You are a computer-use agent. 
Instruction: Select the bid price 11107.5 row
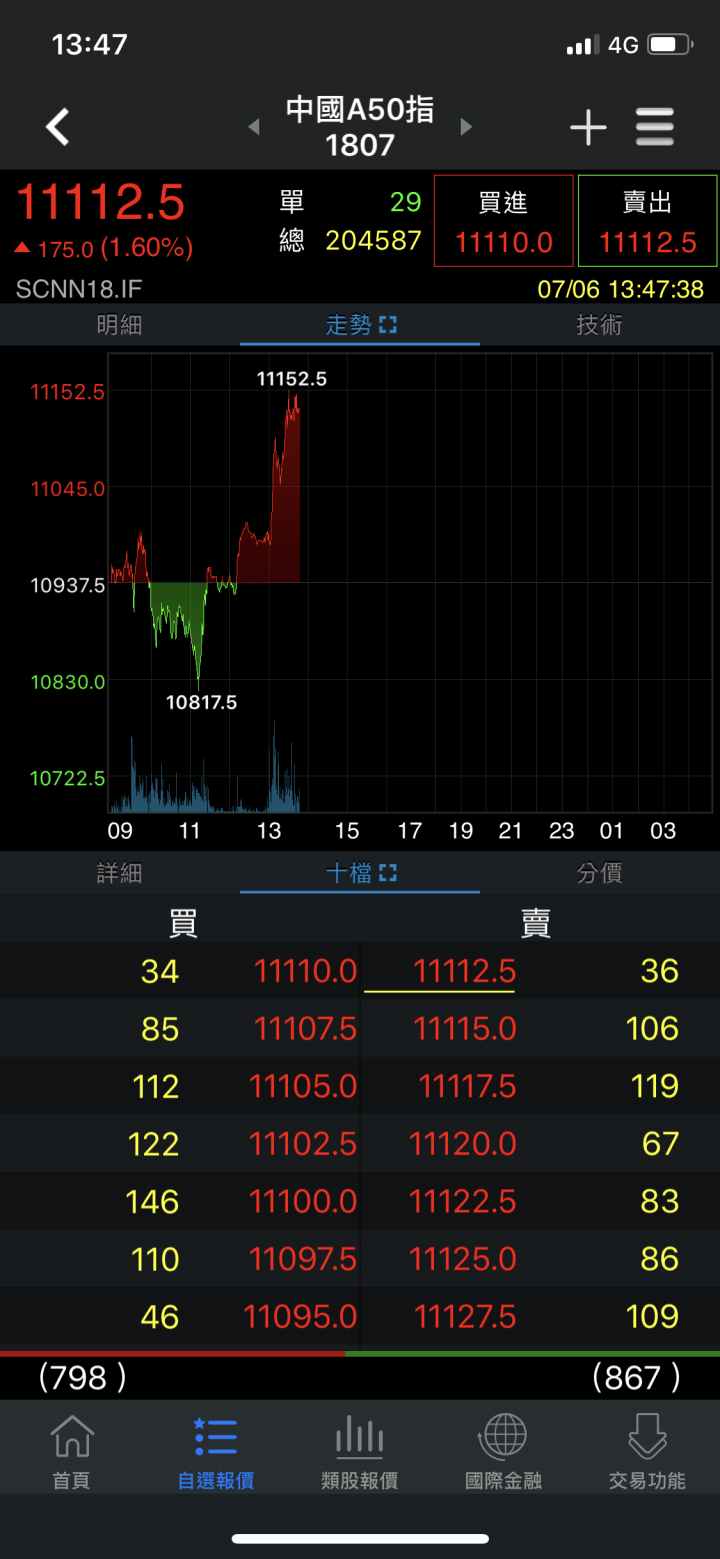click(x=180, y=1029)
